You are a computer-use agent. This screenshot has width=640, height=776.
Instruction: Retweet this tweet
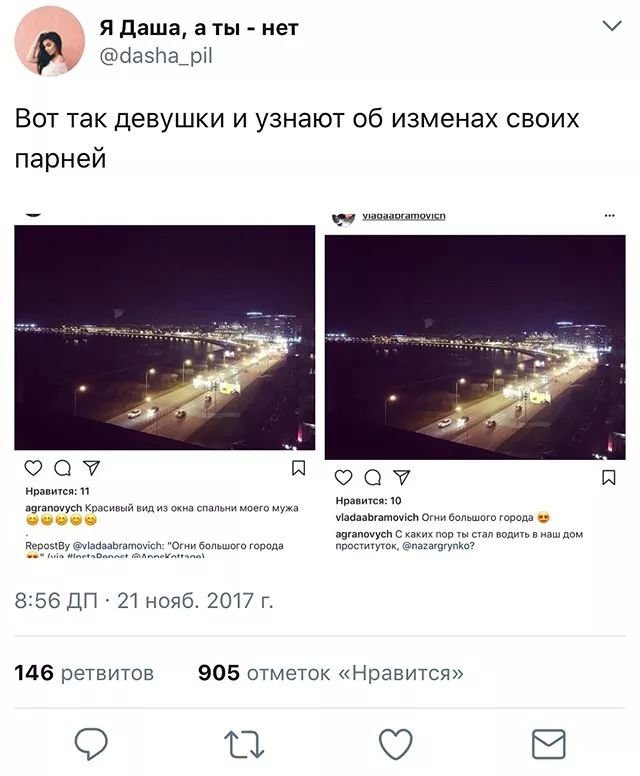click(242, 743)
